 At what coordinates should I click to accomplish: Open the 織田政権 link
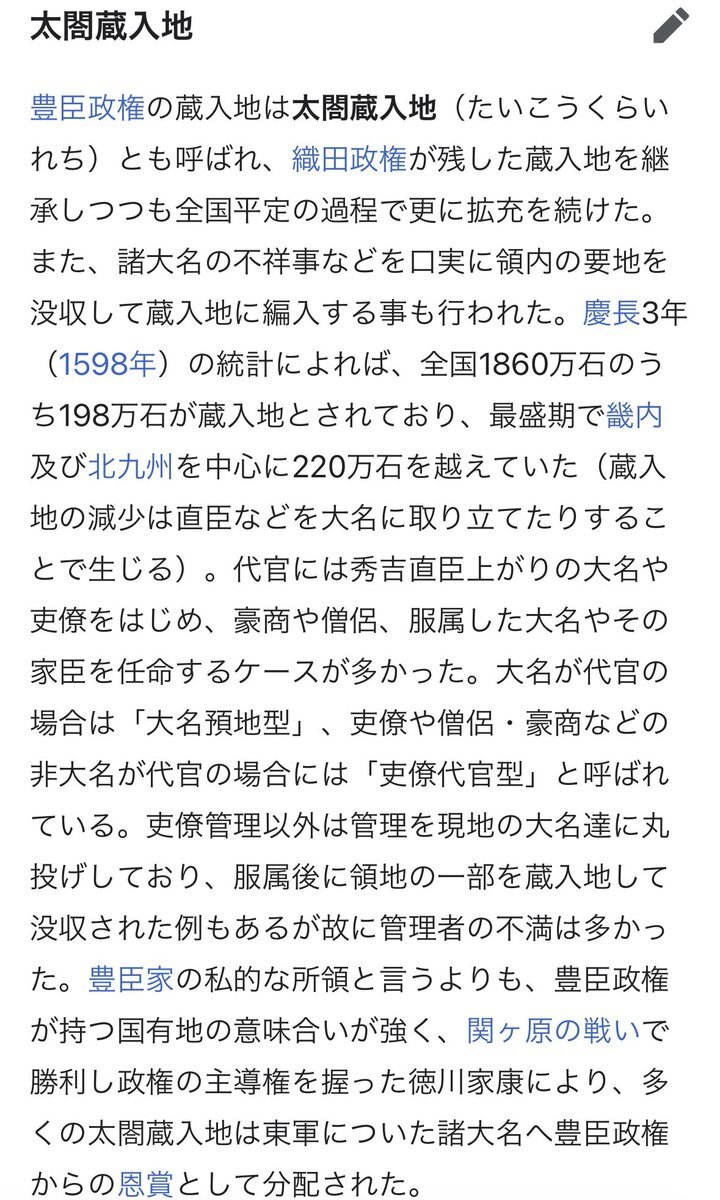pos(349,158)
